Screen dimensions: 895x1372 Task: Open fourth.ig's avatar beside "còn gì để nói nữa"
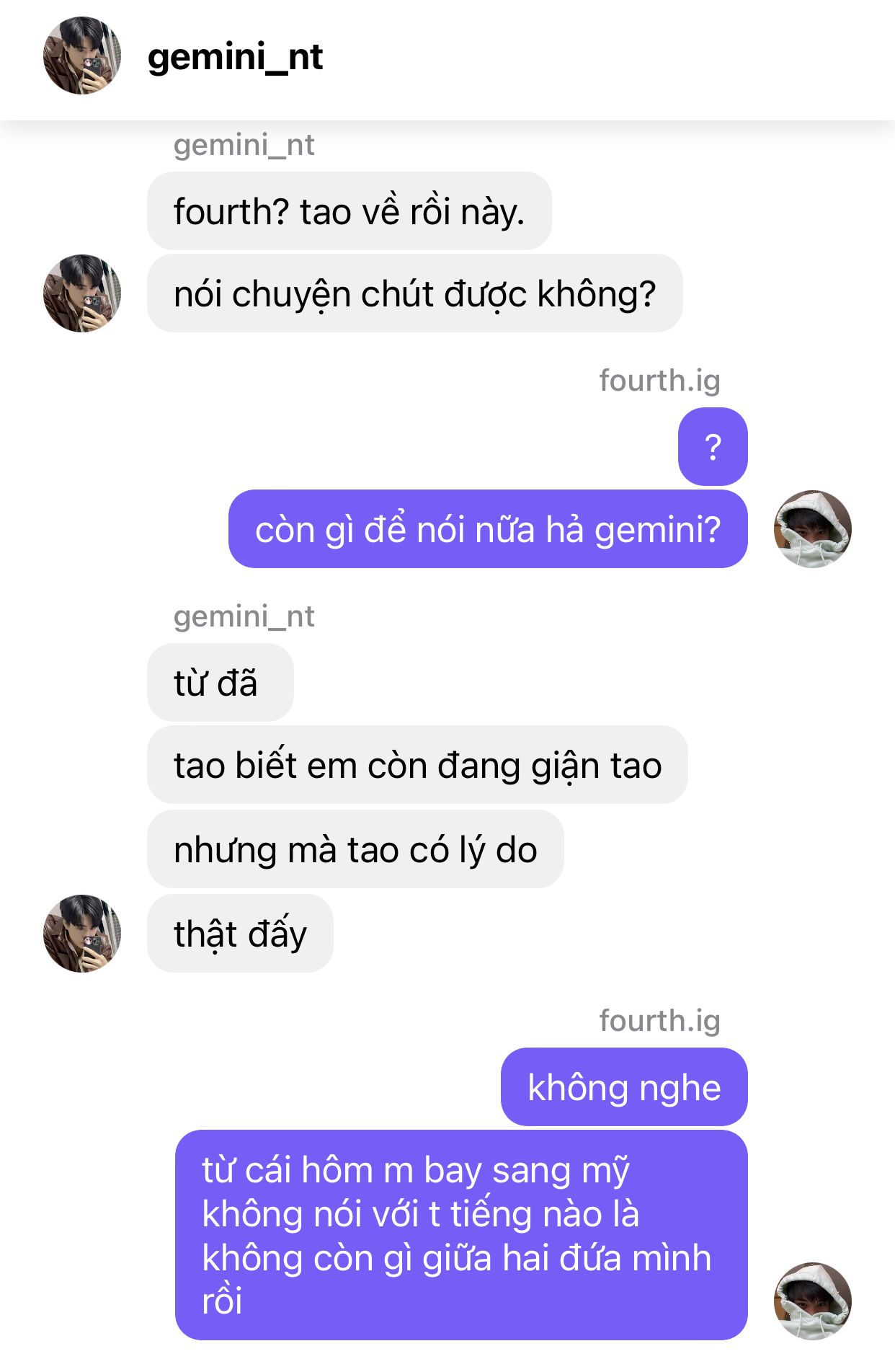click(x=812, y=529)
